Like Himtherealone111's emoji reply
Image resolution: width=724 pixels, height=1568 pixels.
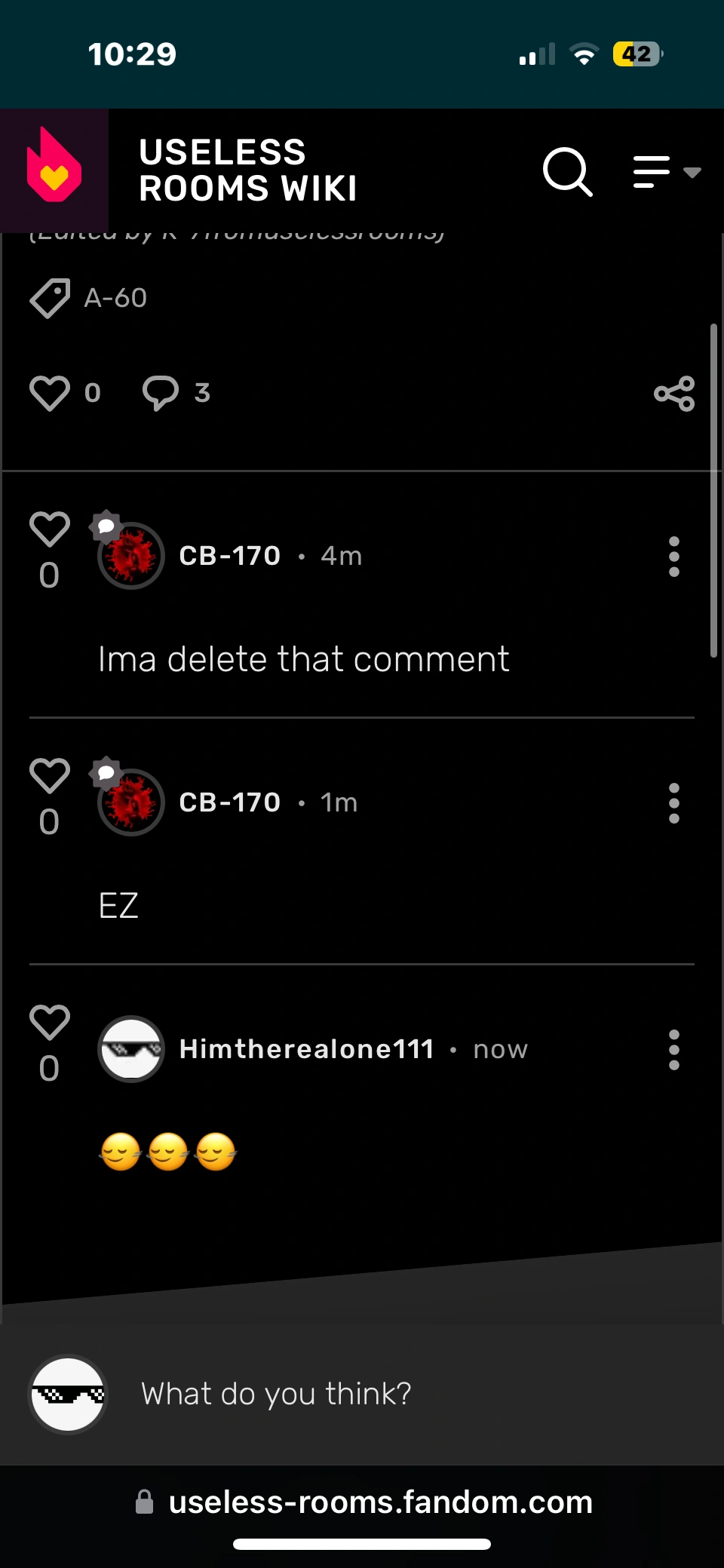tap(50, 1022)
